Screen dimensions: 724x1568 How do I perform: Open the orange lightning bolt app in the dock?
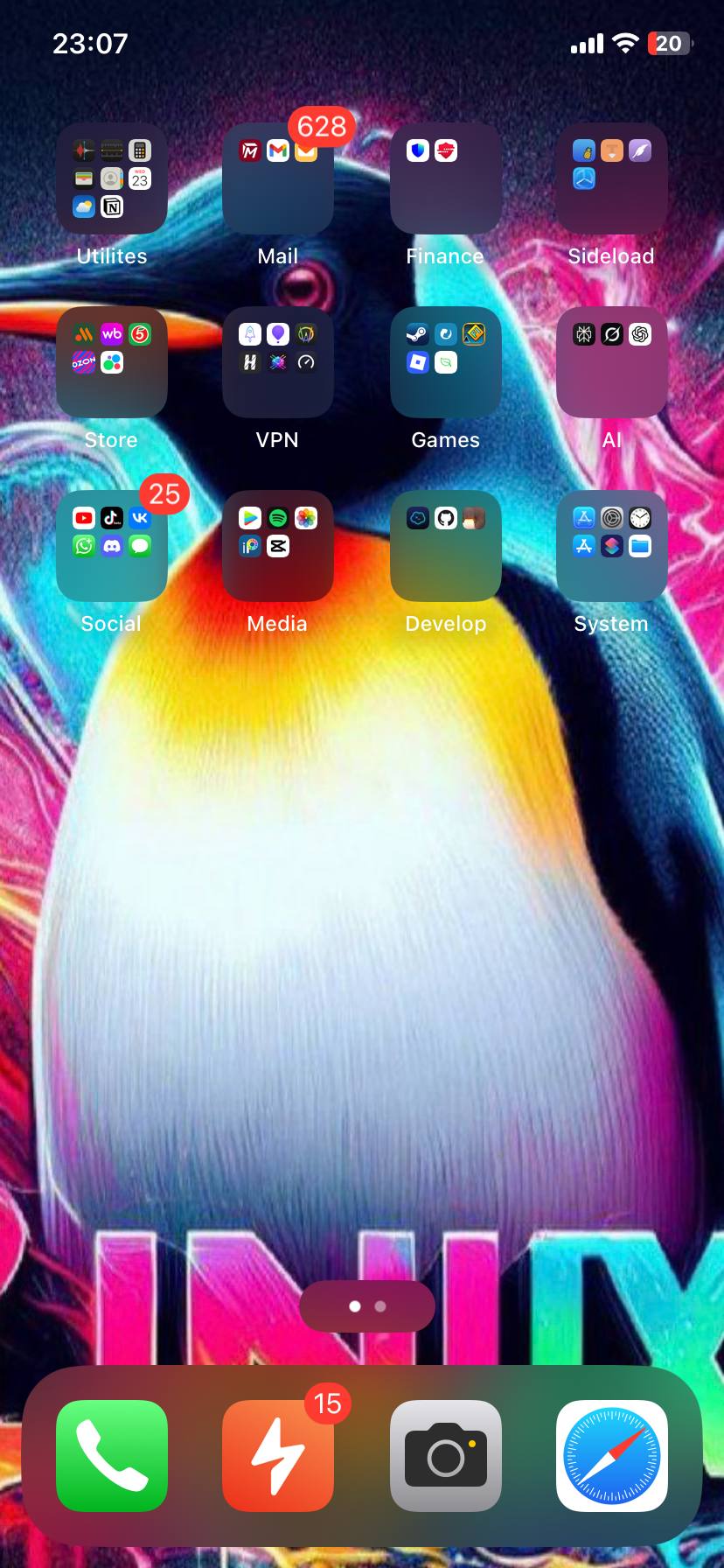[x=278, y=1456]
